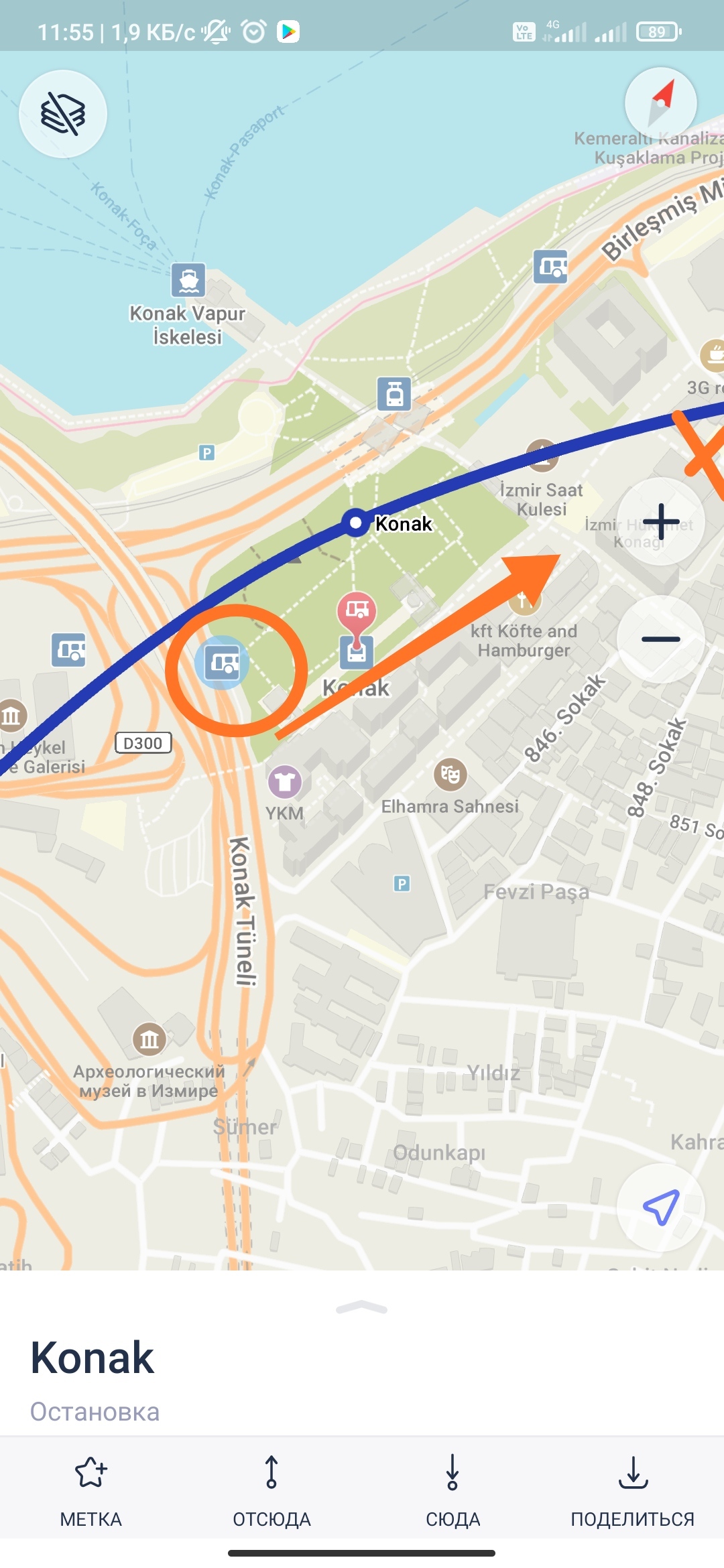Select Konak Vapur İskelesi ferry marker
Image resolution: width=724 pixels, height=1568 pixels.
coord(188,280)
